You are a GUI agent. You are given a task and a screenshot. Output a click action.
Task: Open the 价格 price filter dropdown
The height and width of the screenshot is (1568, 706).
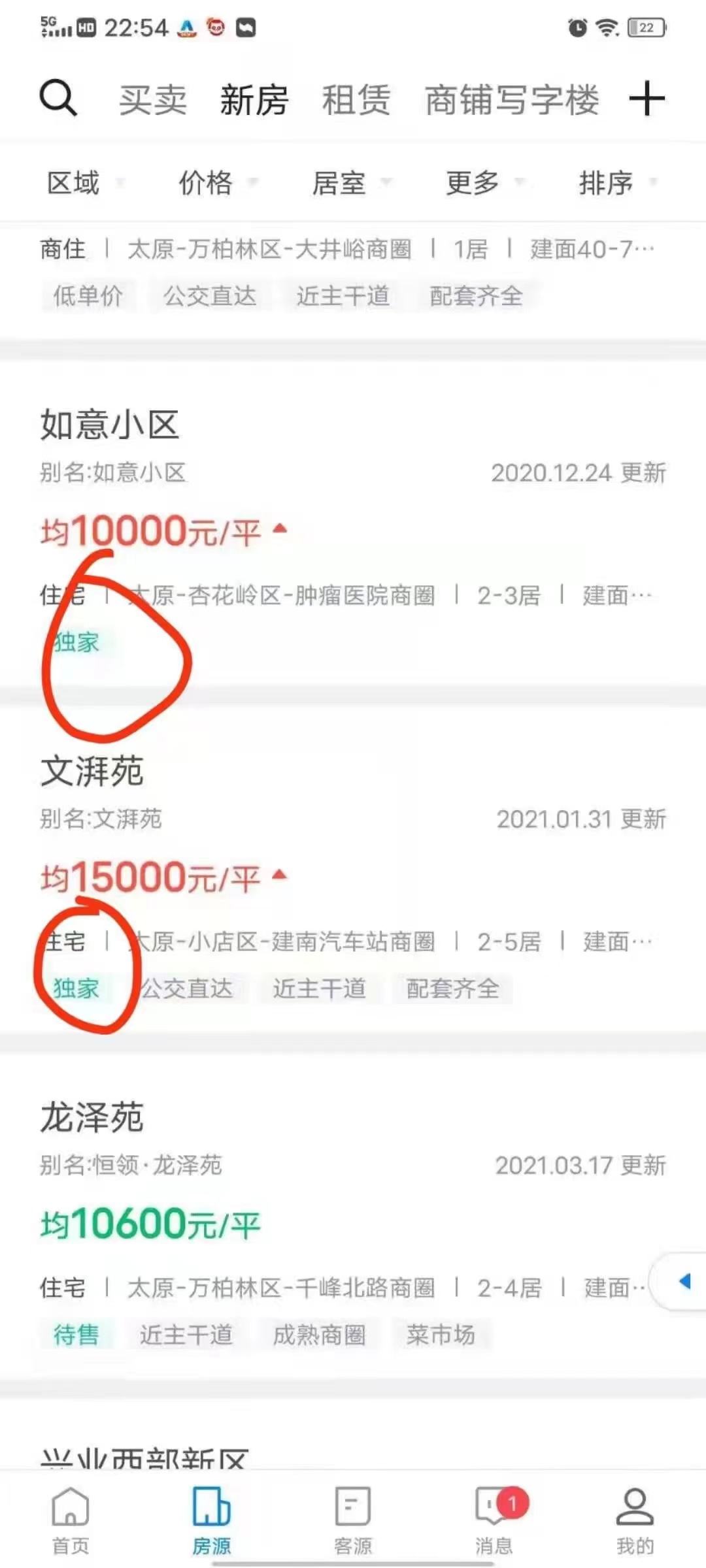(x=206, y=184)
